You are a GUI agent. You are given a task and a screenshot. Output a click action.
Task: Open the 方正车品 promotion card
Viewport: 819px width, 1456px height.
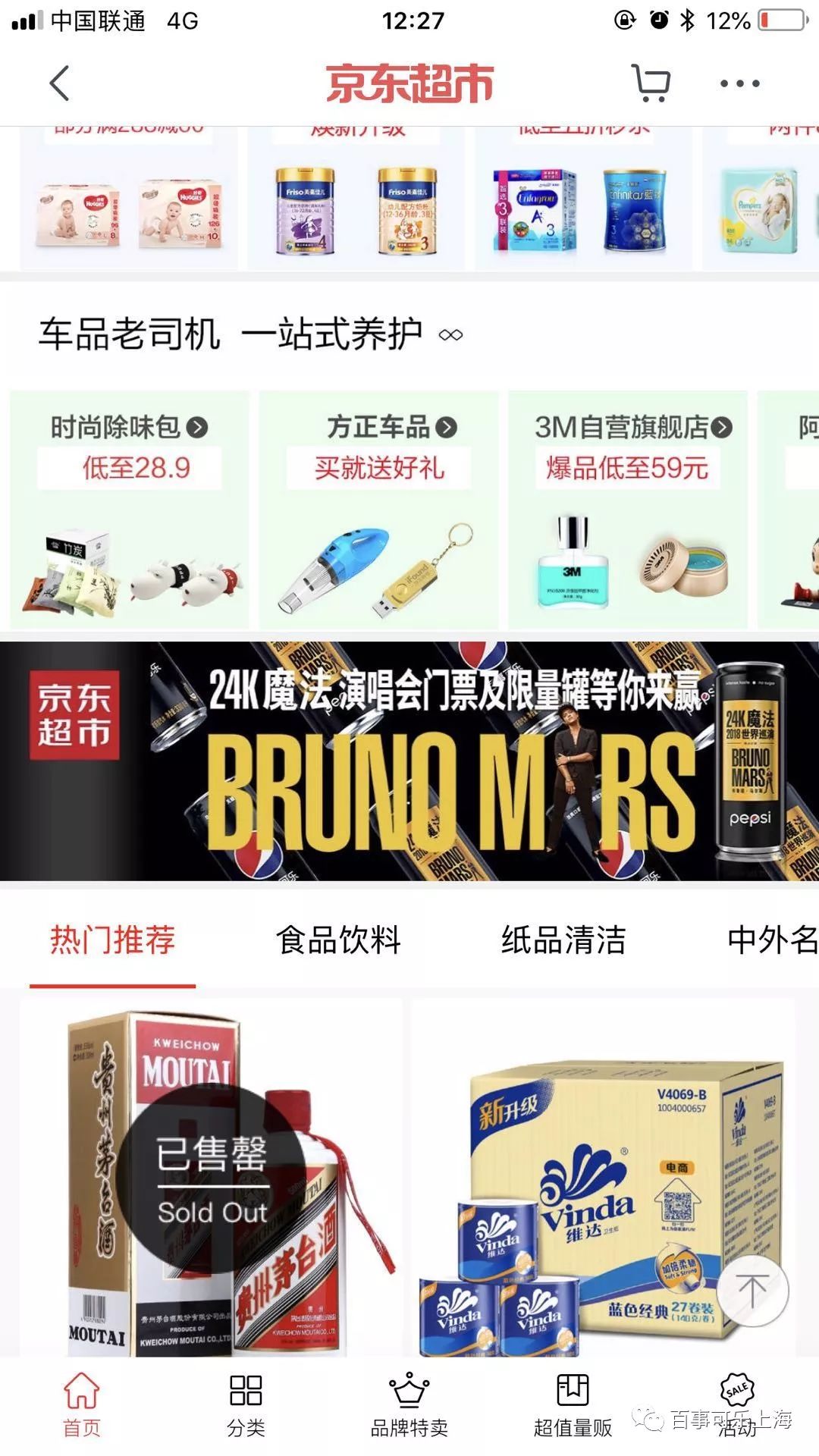378,510
